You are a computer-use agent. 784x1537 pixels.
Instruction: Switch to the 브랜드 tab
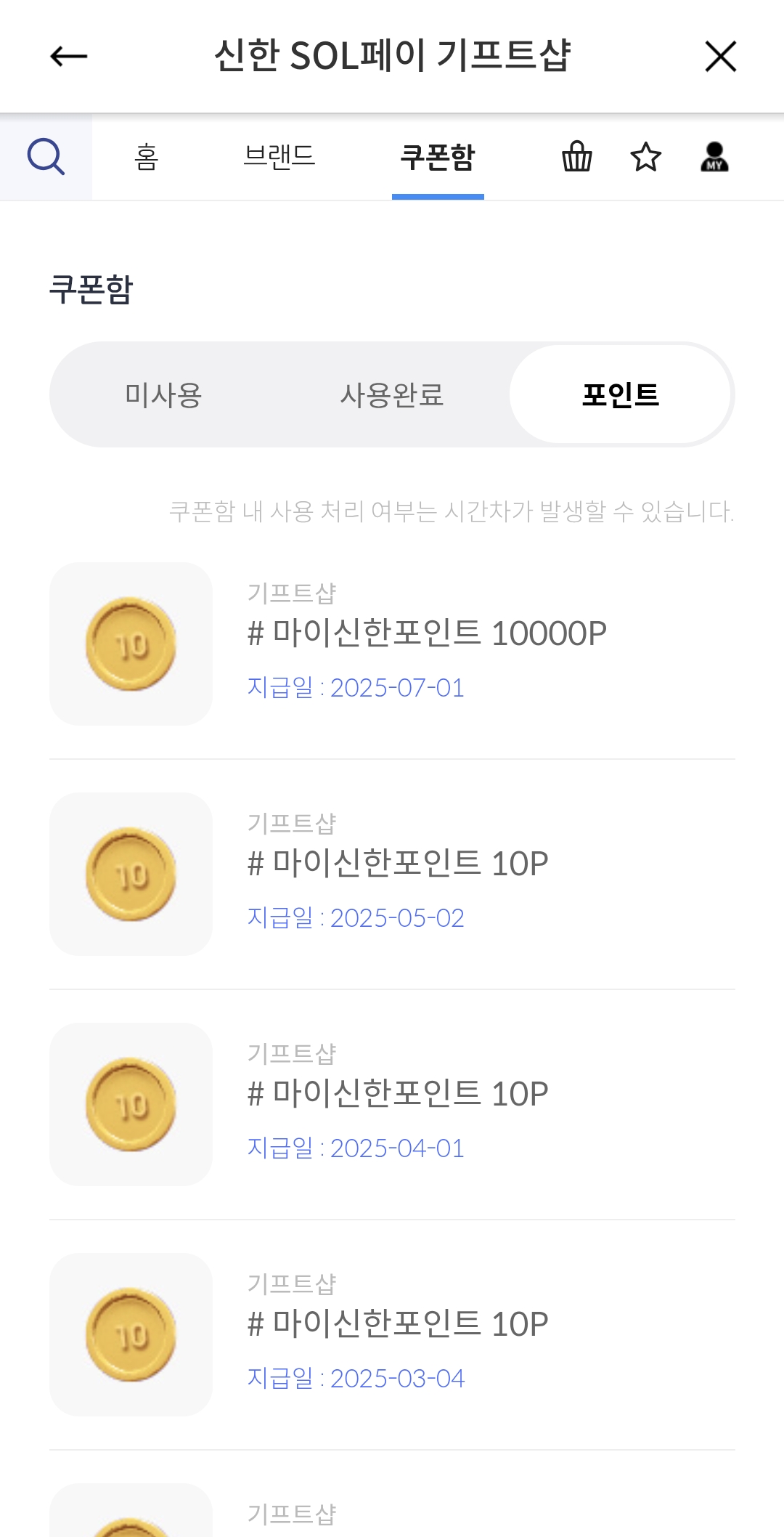279,156
